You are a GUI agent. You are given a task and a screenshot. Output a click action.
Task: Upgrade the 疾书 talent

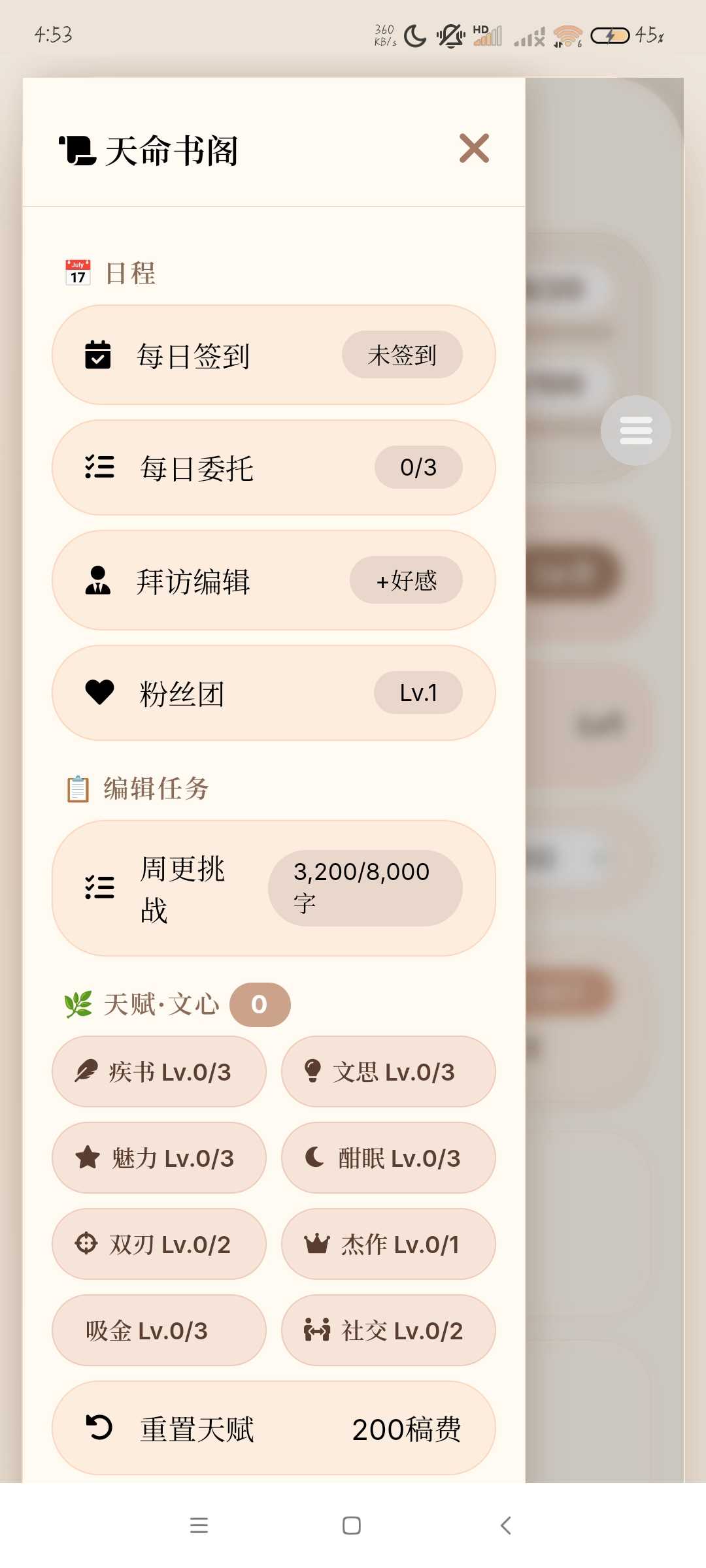point(159,1072)
